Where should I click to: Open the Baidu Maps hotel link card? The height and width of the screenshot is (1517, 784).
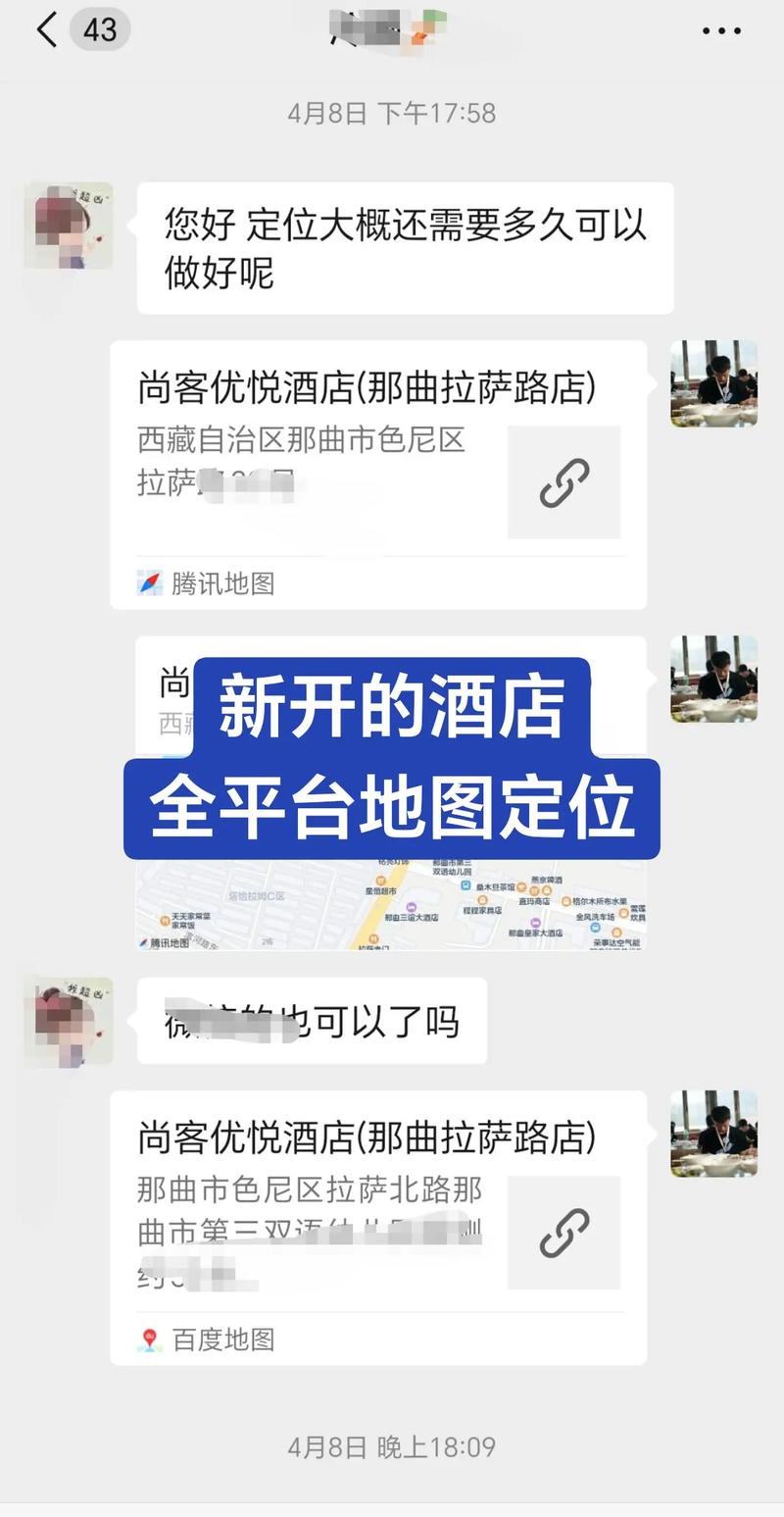[377, 1226]
